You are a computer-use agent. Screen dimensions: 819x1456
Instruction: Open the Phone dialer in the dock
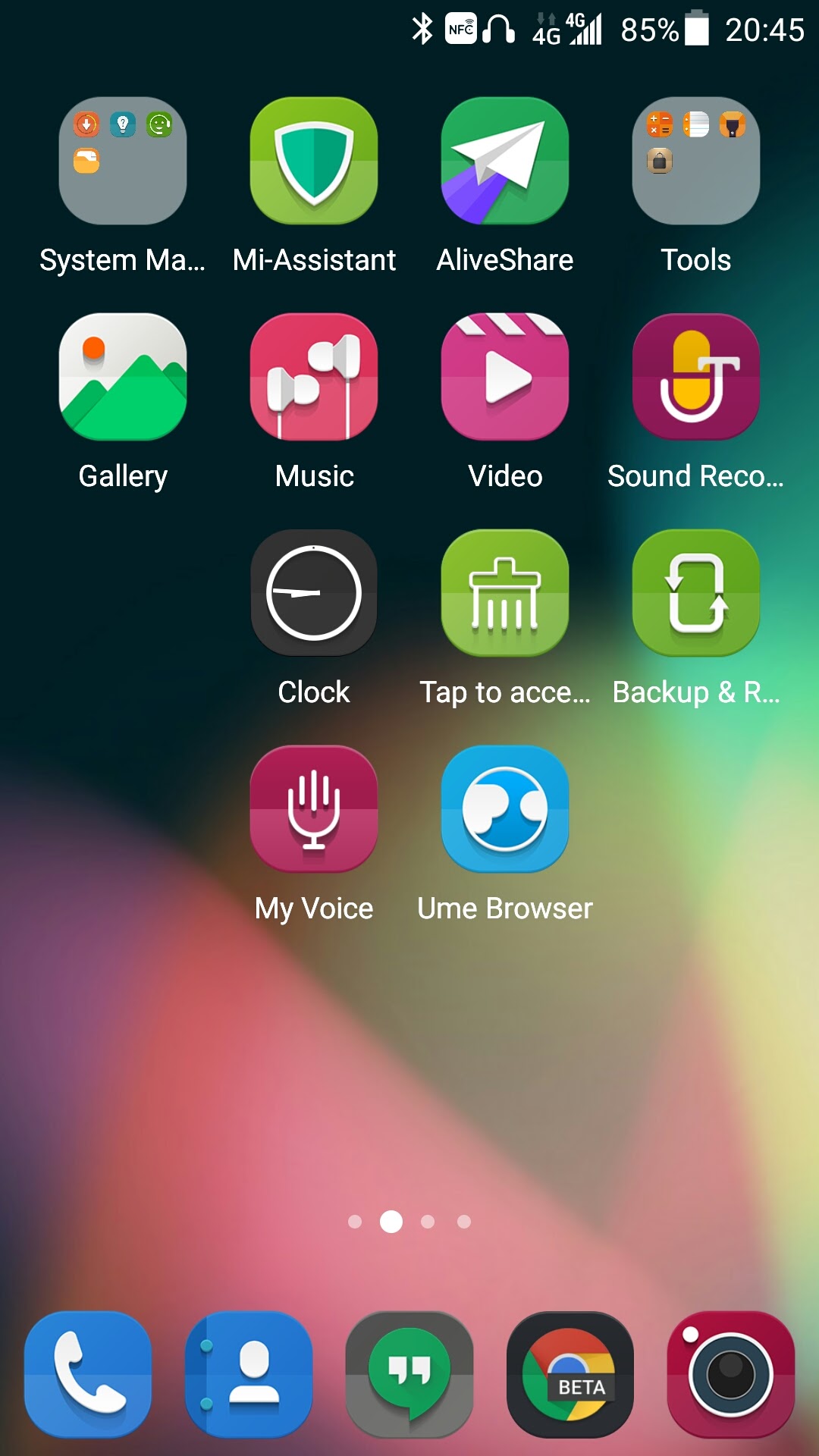tap(88, 1375)
